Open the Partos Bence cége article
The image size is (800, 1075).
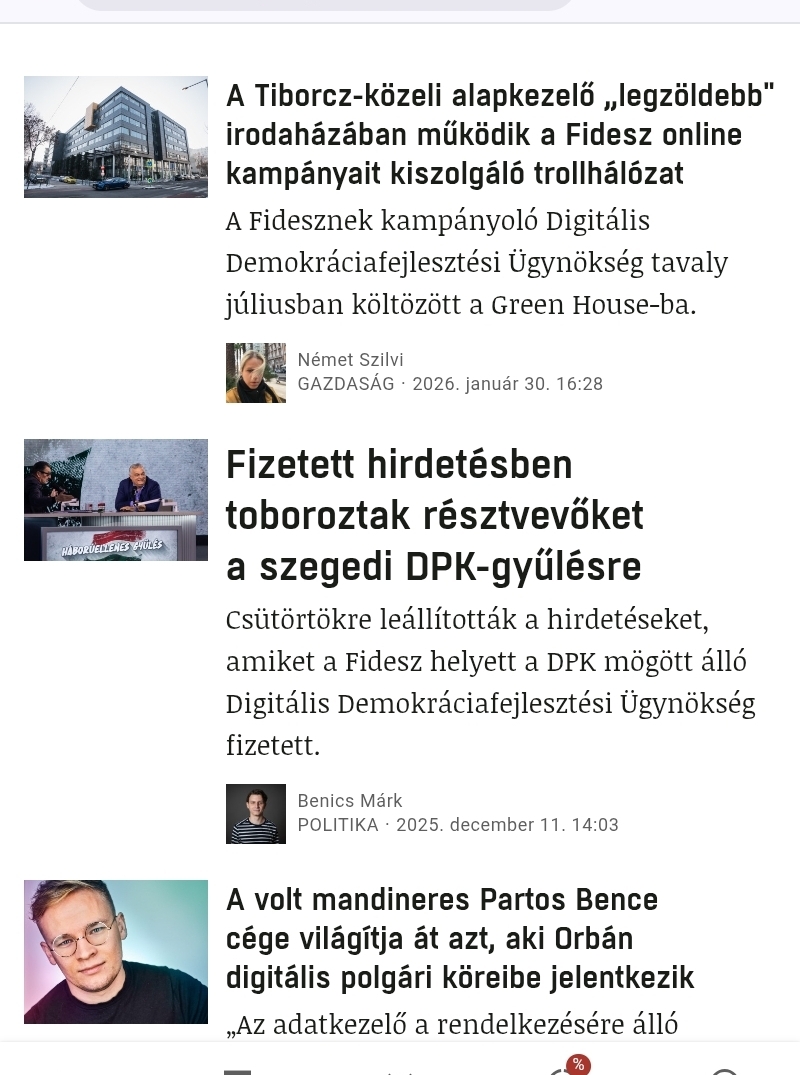460,939
